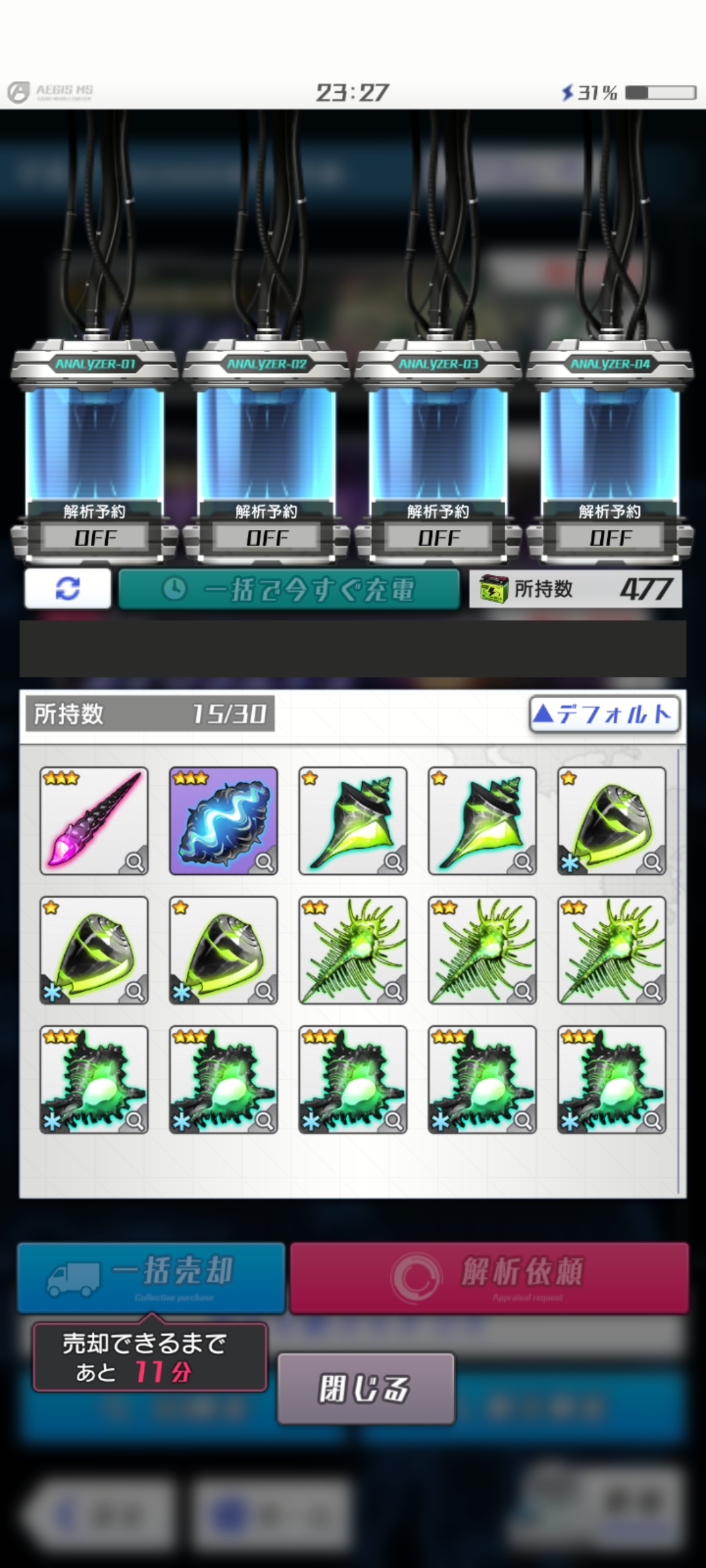Tap the 一括売却 bulk sell button
706x1568 pixels.
tap(151, 1278)
